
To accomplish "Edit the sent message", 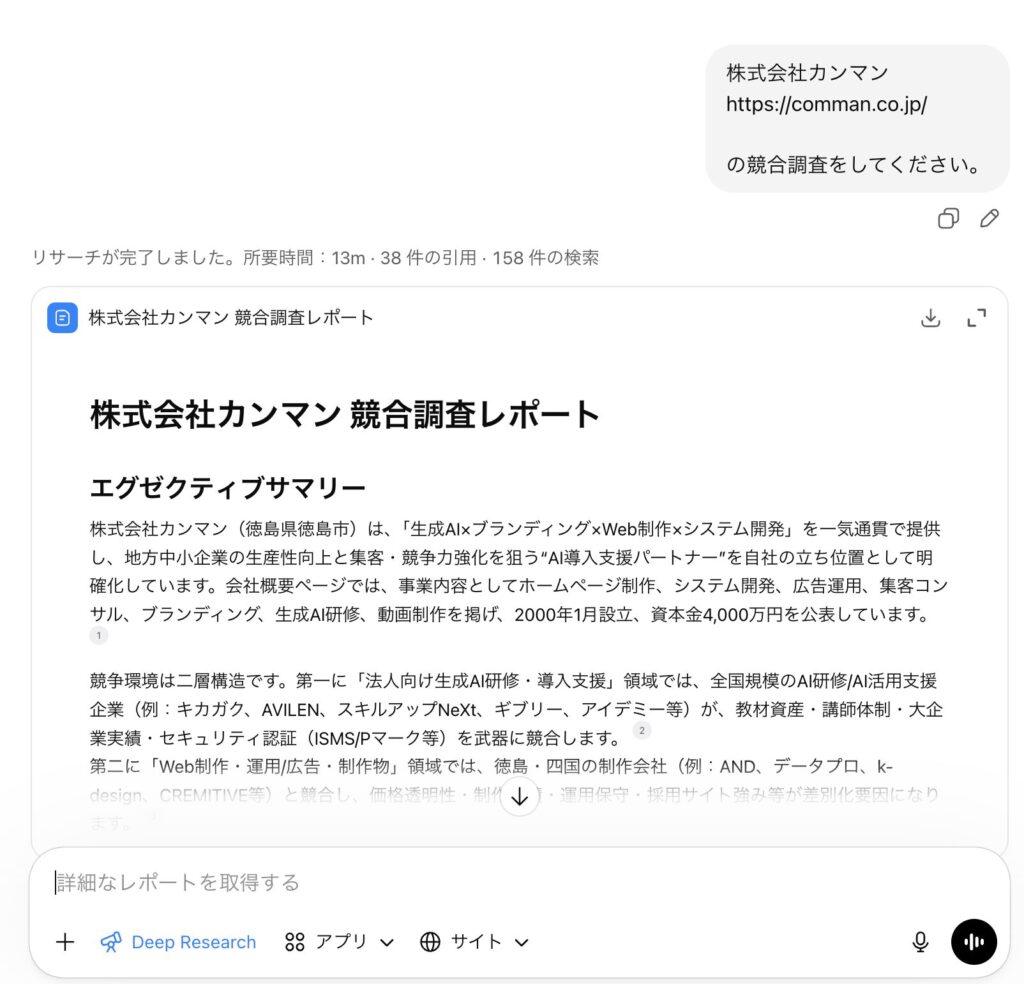I will point(990,219).
